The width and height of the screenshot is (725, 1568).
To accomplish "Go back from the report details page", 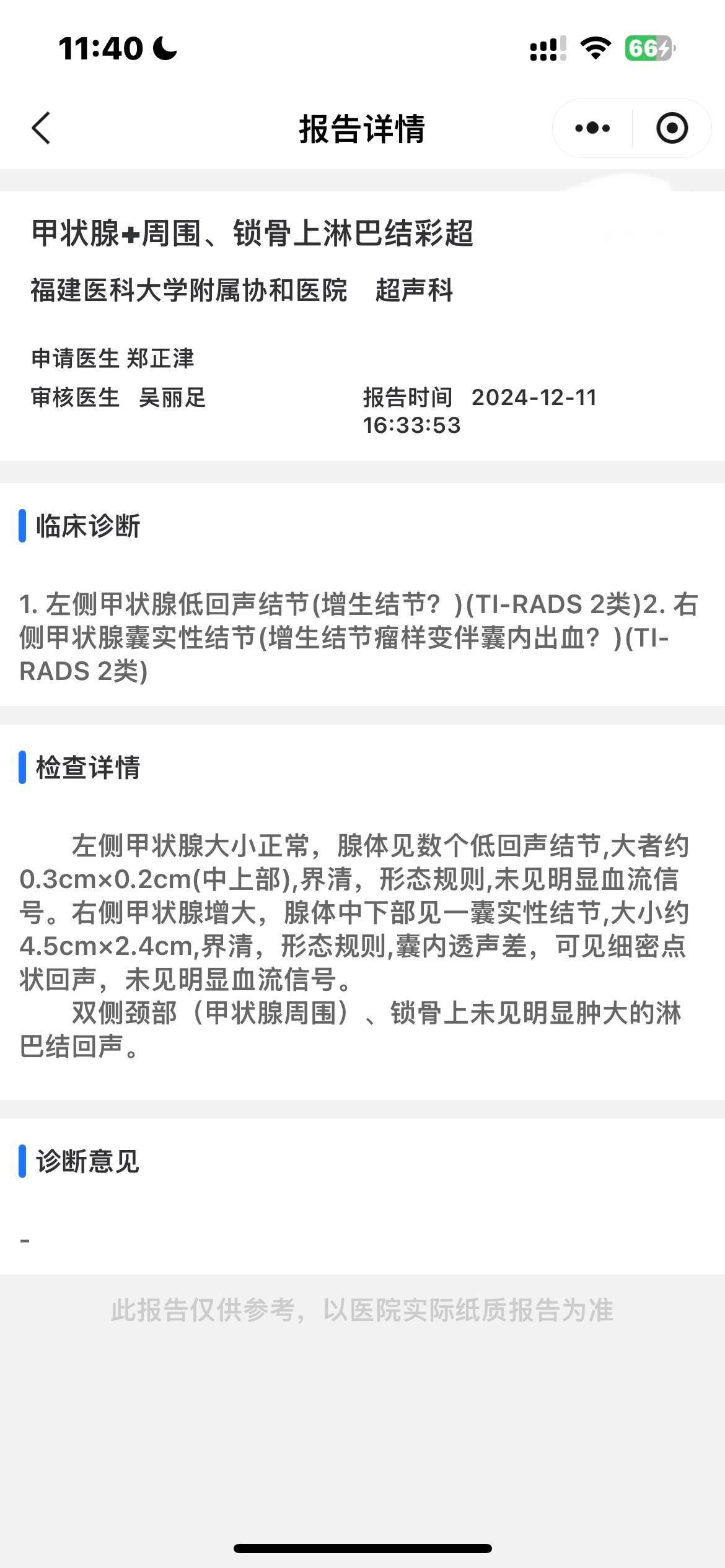I will click(42, 128).
